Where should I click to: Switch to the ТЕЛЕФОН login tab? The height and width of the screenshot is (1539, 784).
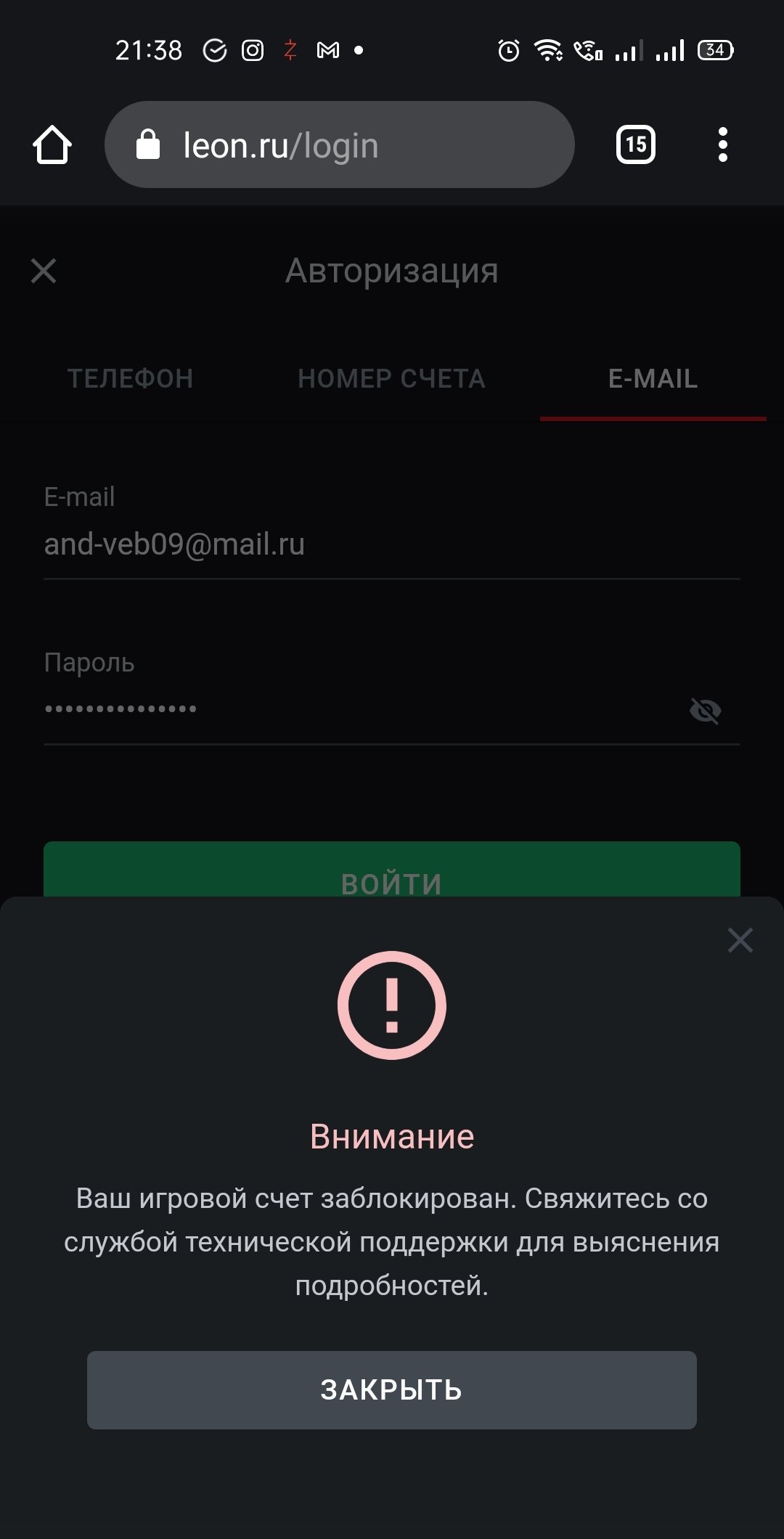point(131,378)
